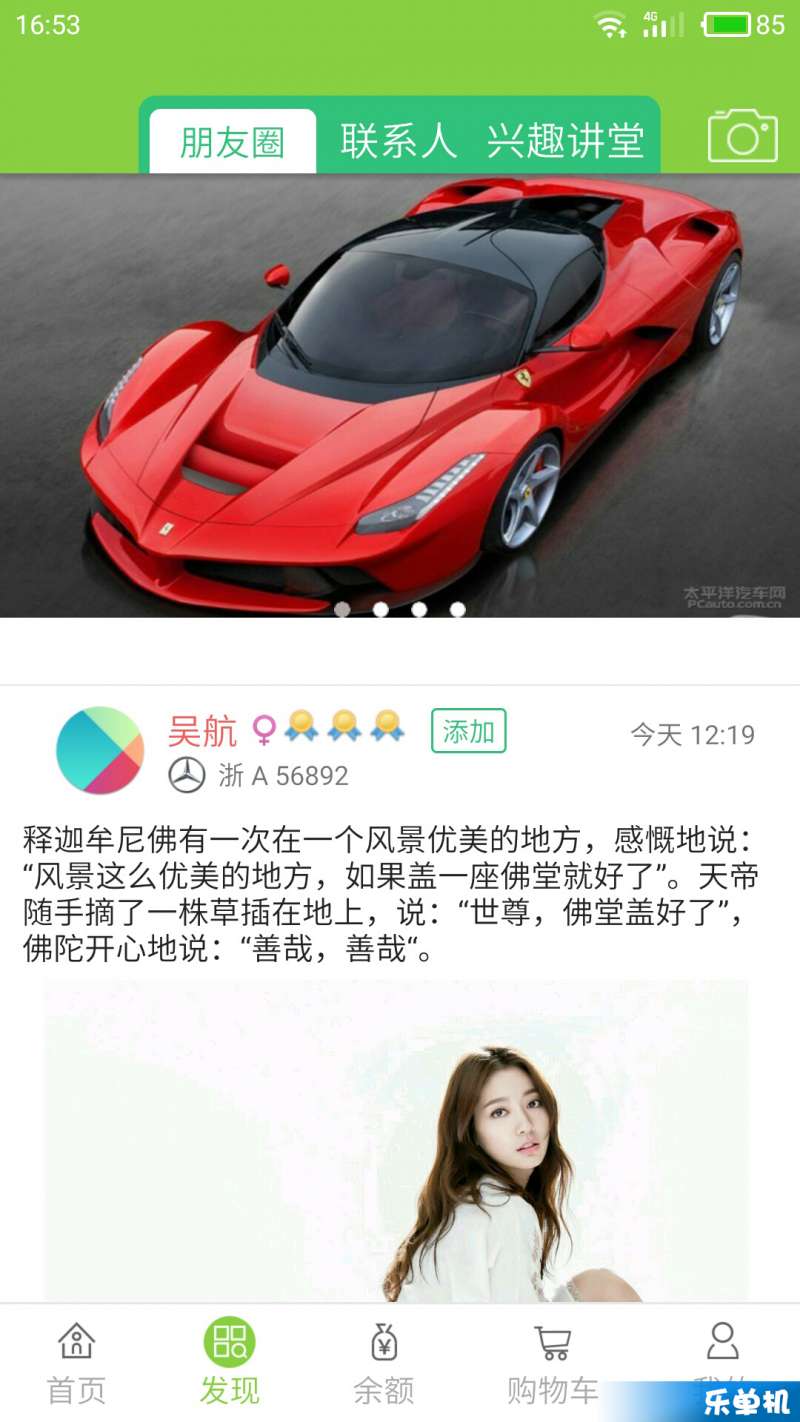Switch to the 朋友圈 tab
800x1422 pixels.
232,142
